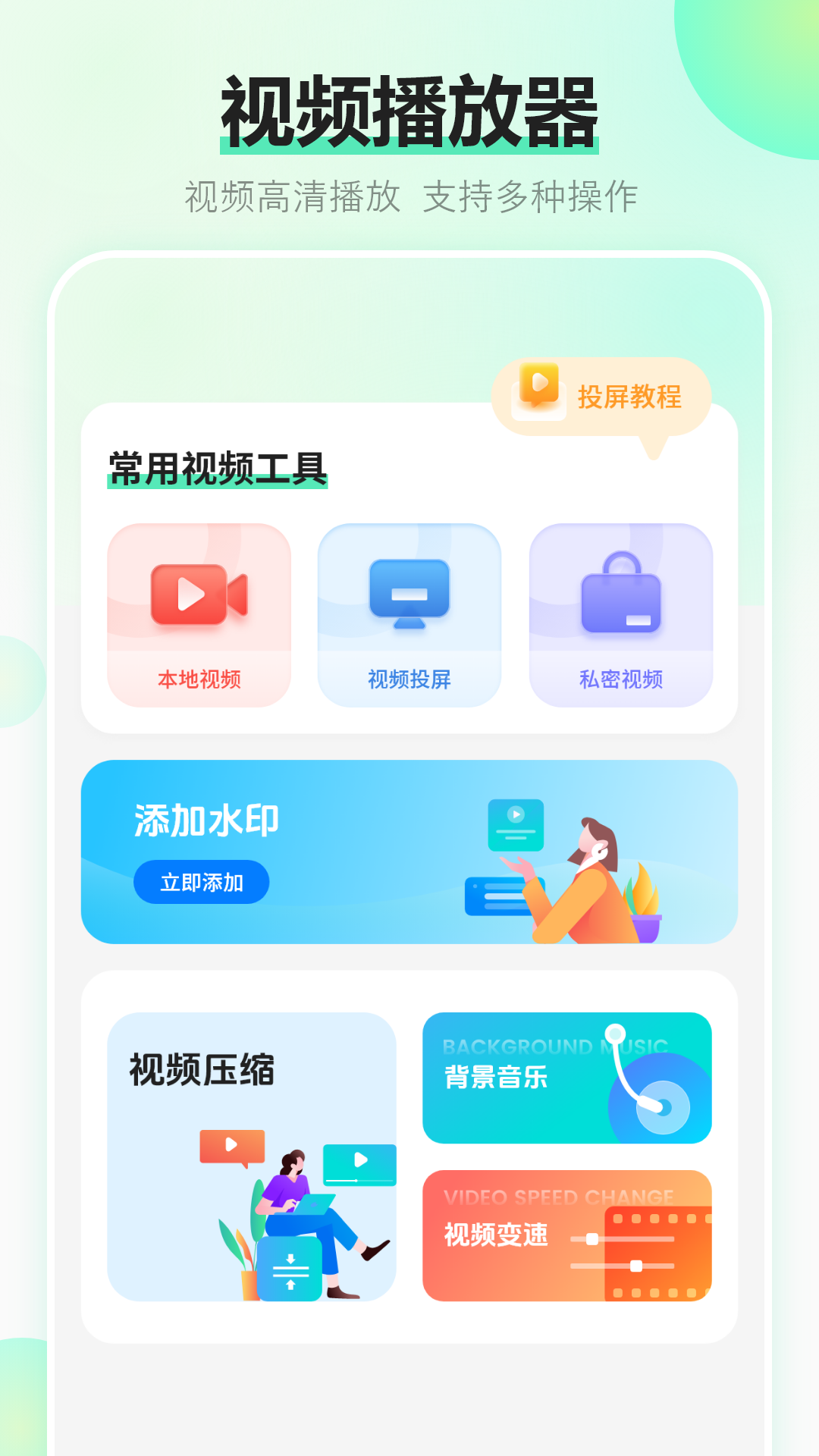Select the 背景音乐 background music feature

pos(567,1077)
